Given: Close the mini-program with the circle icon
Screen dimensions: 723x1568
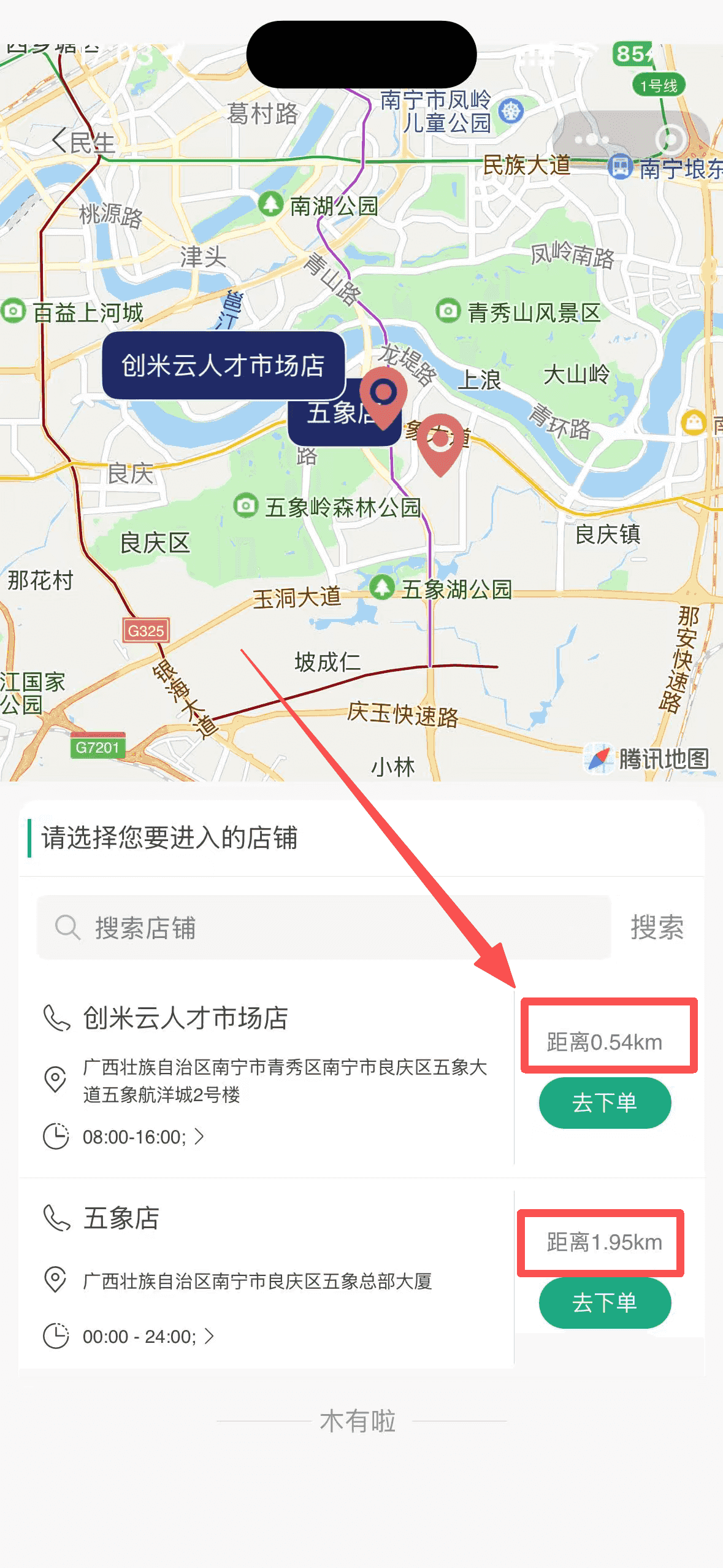Looking at the screenshot, I should (670, 139).
